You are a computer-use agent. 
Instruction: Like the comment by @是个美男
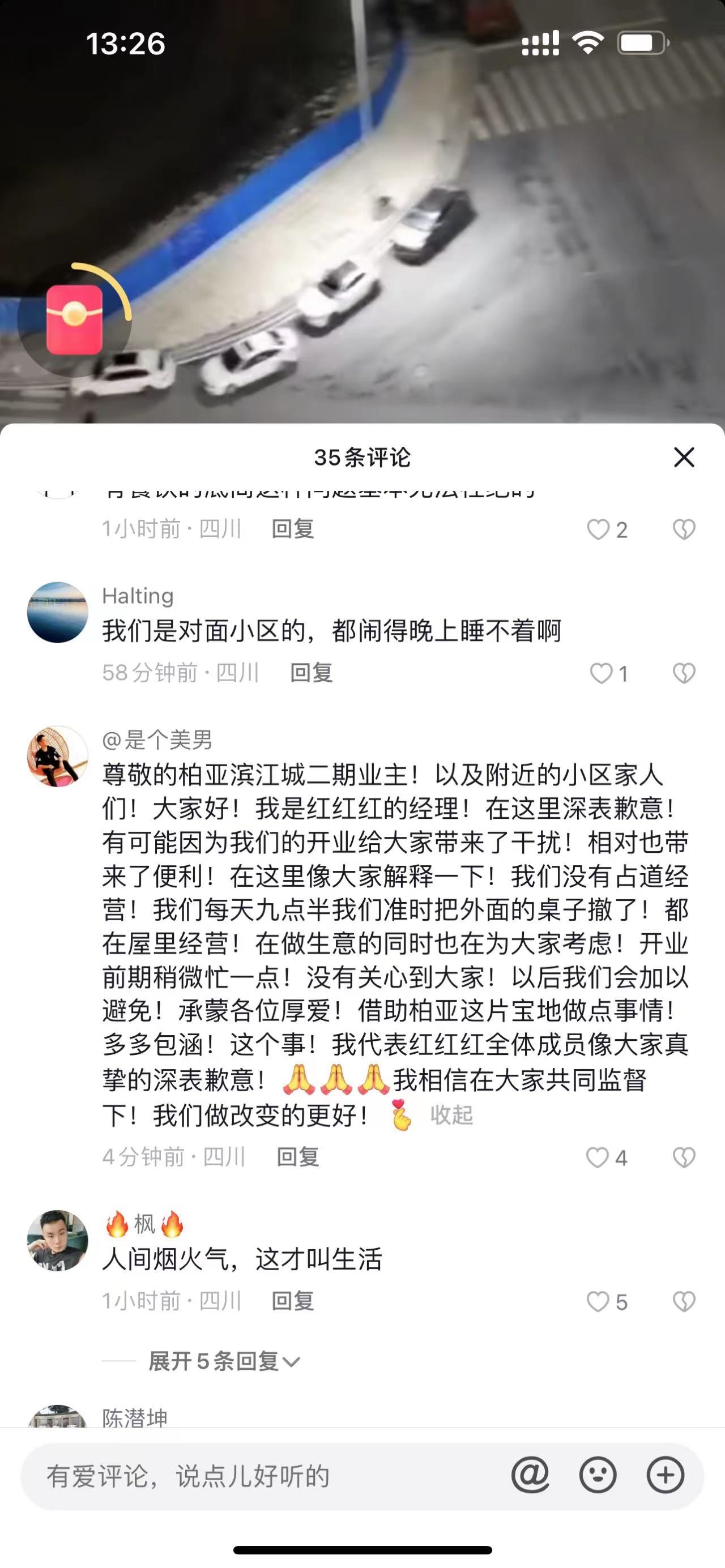point(598,1158)
